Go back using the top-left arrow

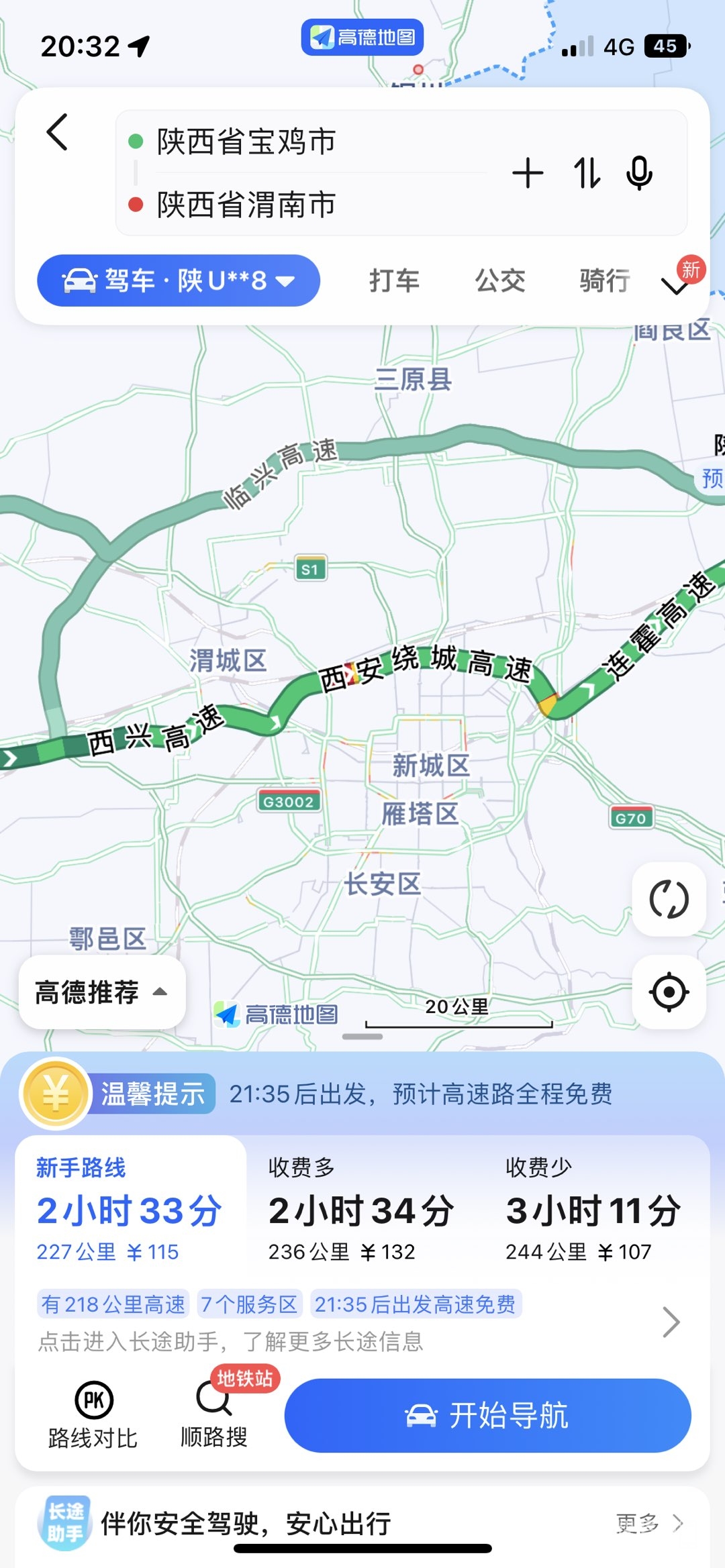point(58,132)
